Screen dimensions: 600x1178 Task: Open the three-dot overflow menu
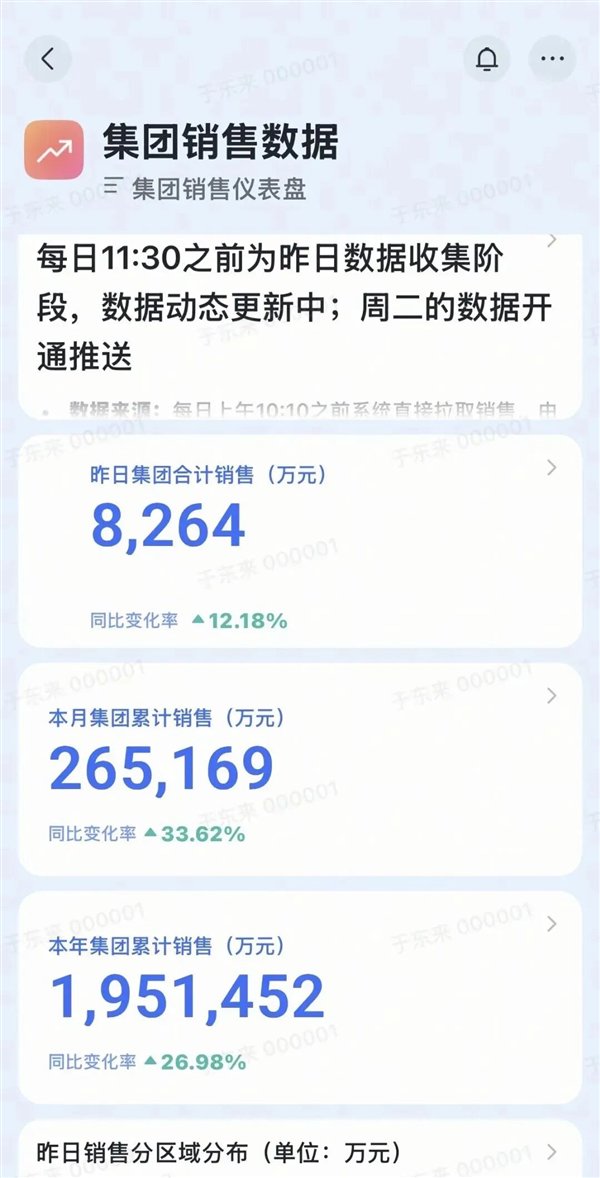552,59
